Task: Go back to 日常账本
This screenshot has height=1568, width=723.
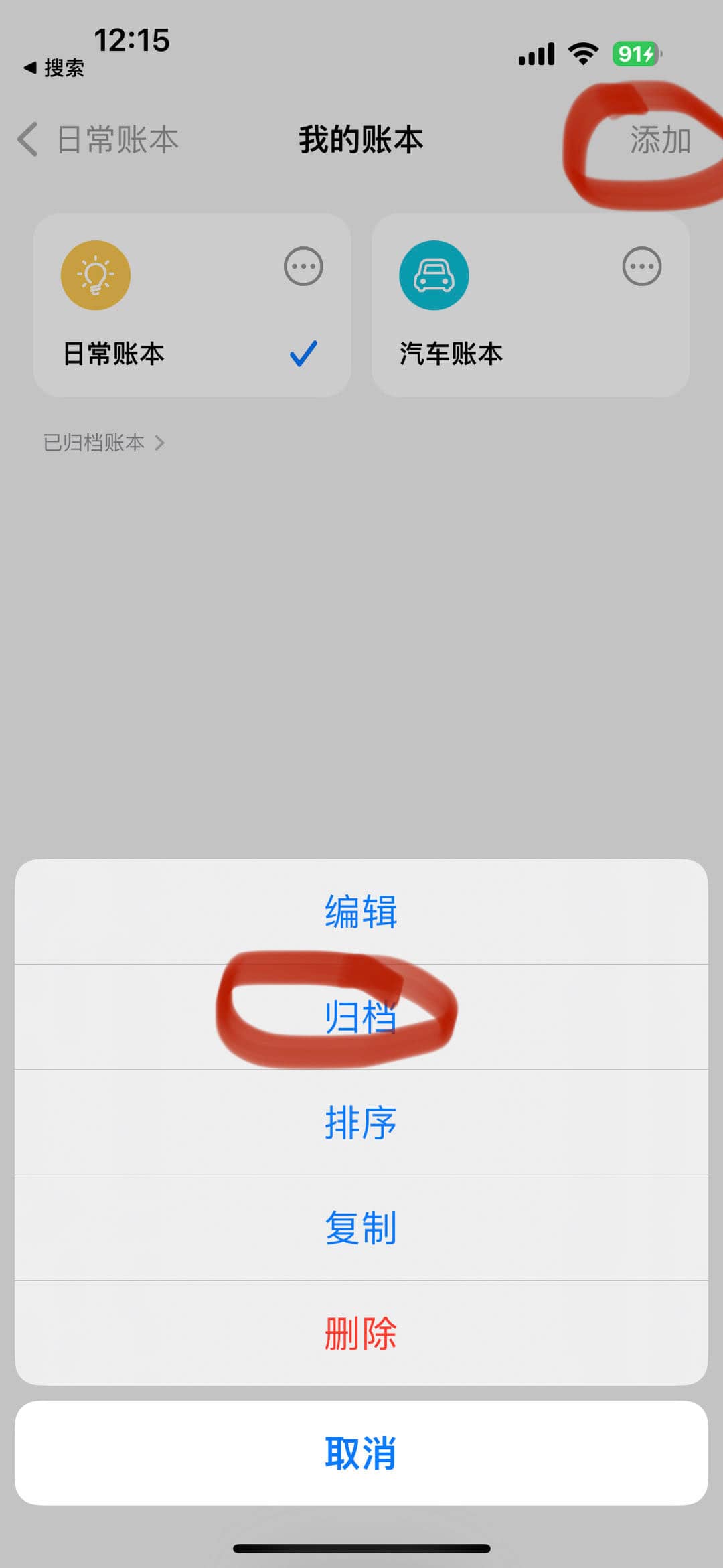Action: tap(98, 140)
